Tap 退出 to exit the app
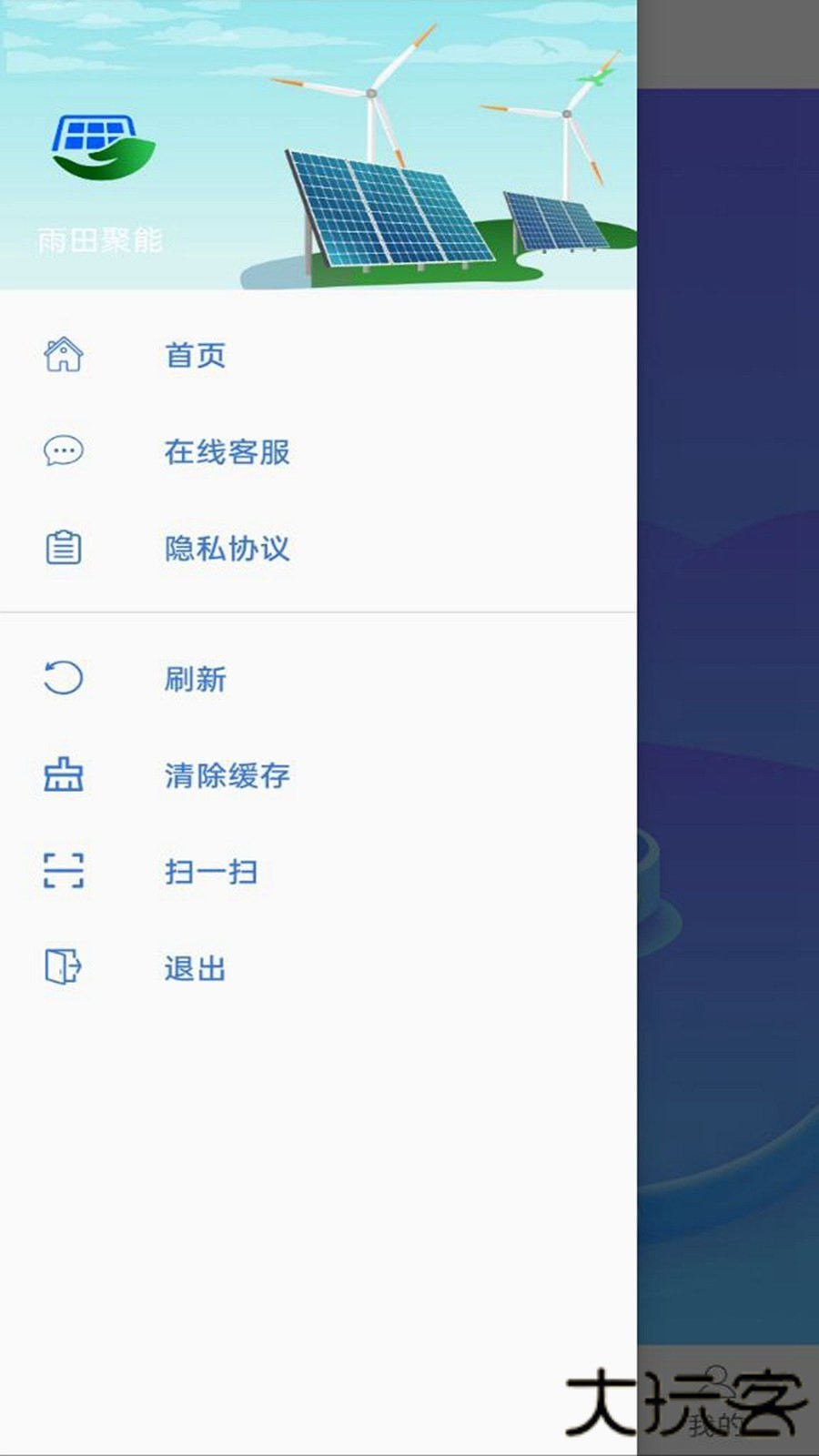This screenshot has width=819, height=1456. tap(194, 967)
